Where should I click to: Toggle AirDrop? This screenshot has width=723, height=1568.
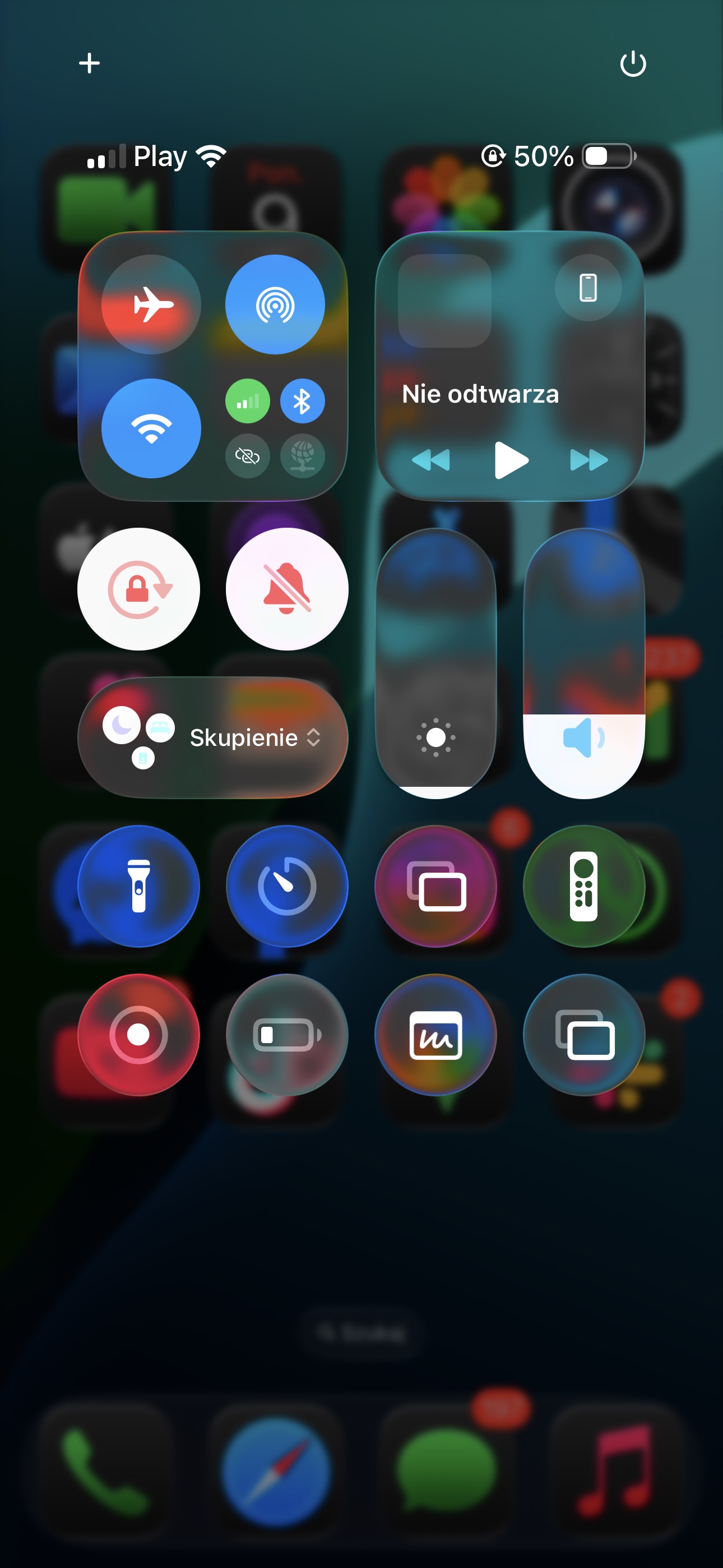point(275,304)
